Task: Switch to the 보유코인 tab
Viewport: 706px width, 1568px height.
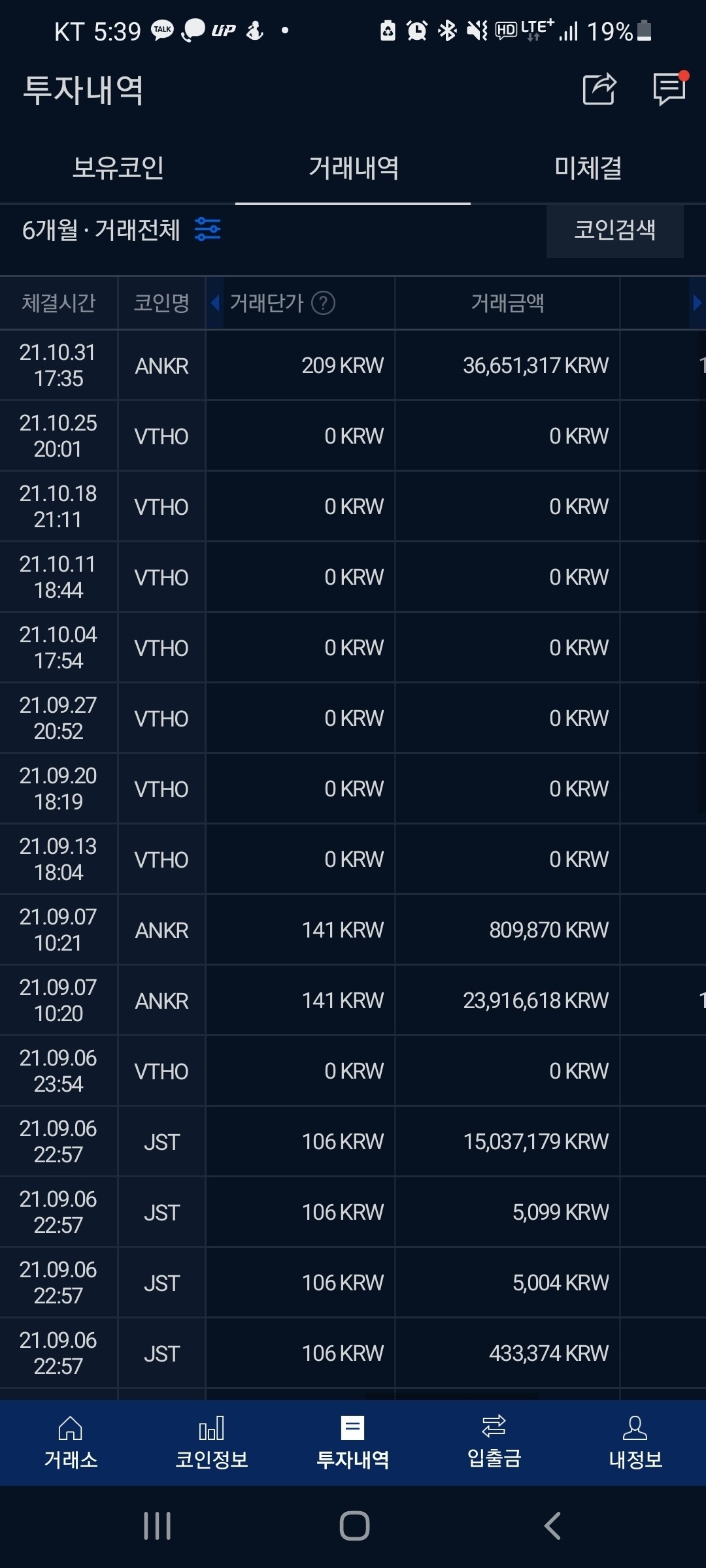Action: coord(118,168)
